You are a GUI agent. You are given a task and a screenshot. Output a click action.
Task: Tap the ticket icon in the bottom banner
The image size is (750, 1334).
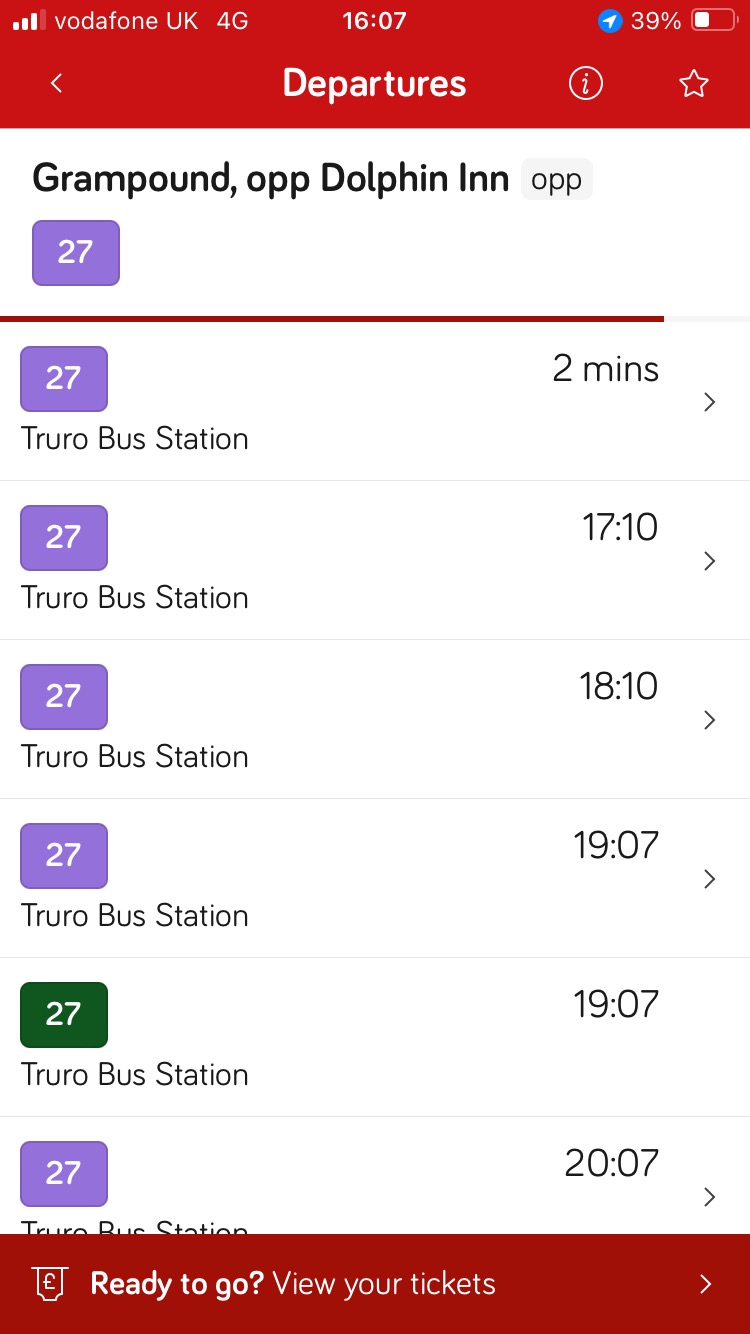click(49, 1283)
